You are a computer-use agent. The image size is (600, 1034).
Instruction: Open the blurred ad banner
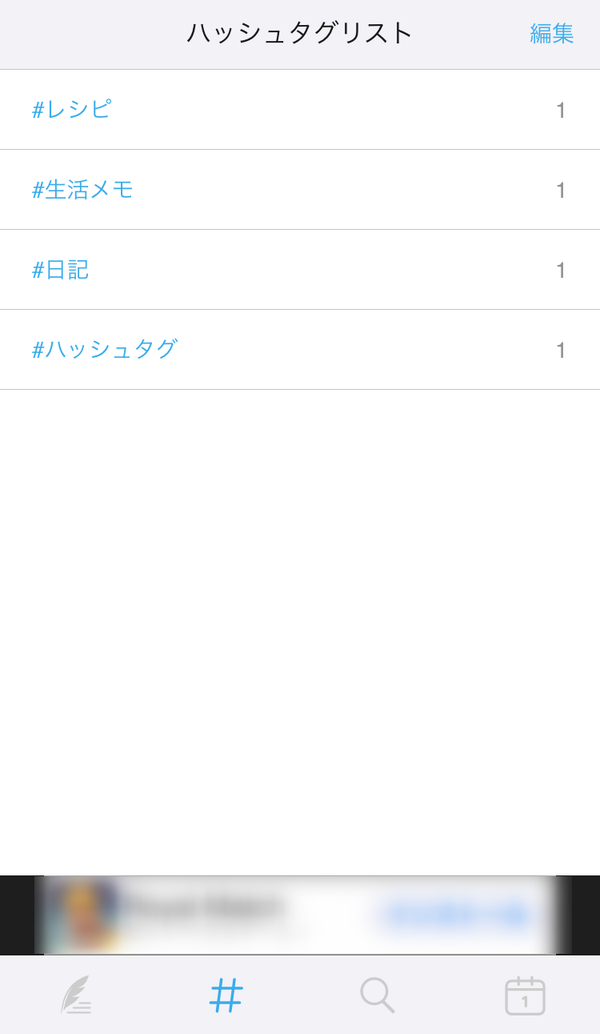[300, 915]
